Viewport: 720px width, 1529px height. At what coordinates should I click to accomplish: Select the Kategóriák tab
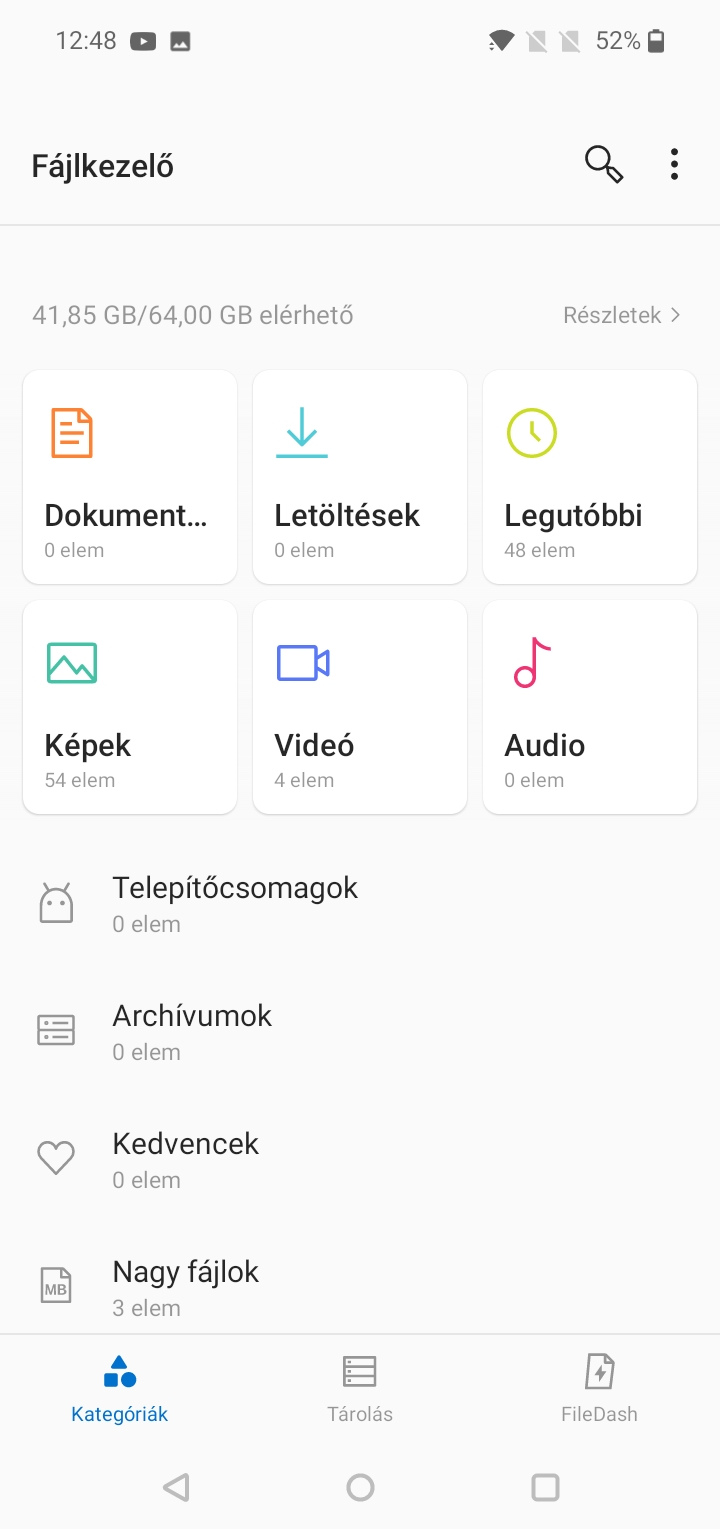[120, 1389]
